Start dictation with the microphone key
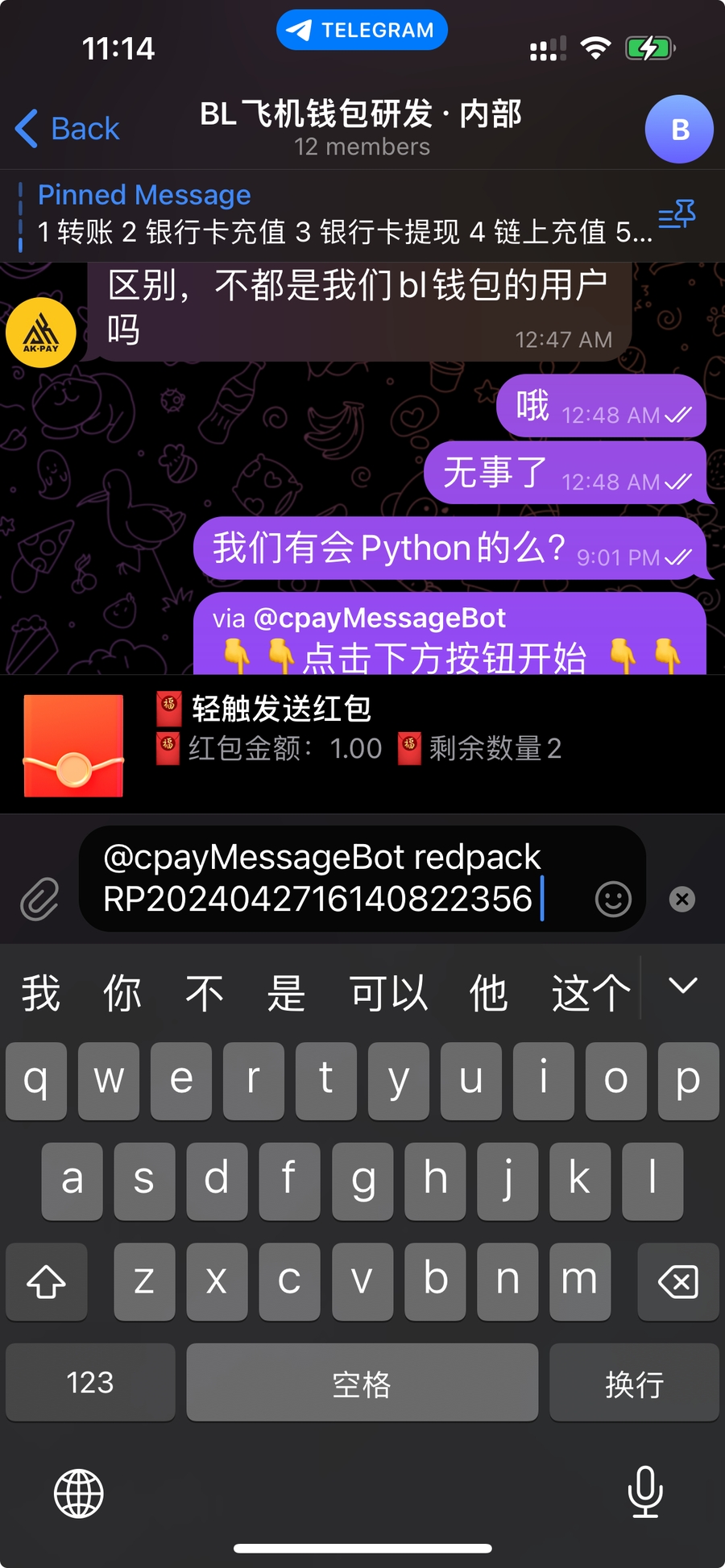Viewport: 725px width, 1568px height. 645,1491
